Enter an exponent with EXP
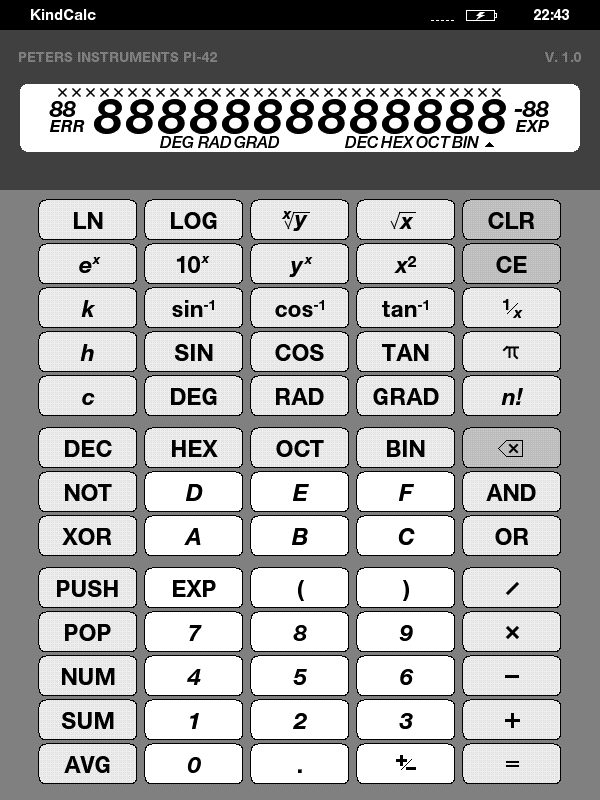 tap(193, 589)
